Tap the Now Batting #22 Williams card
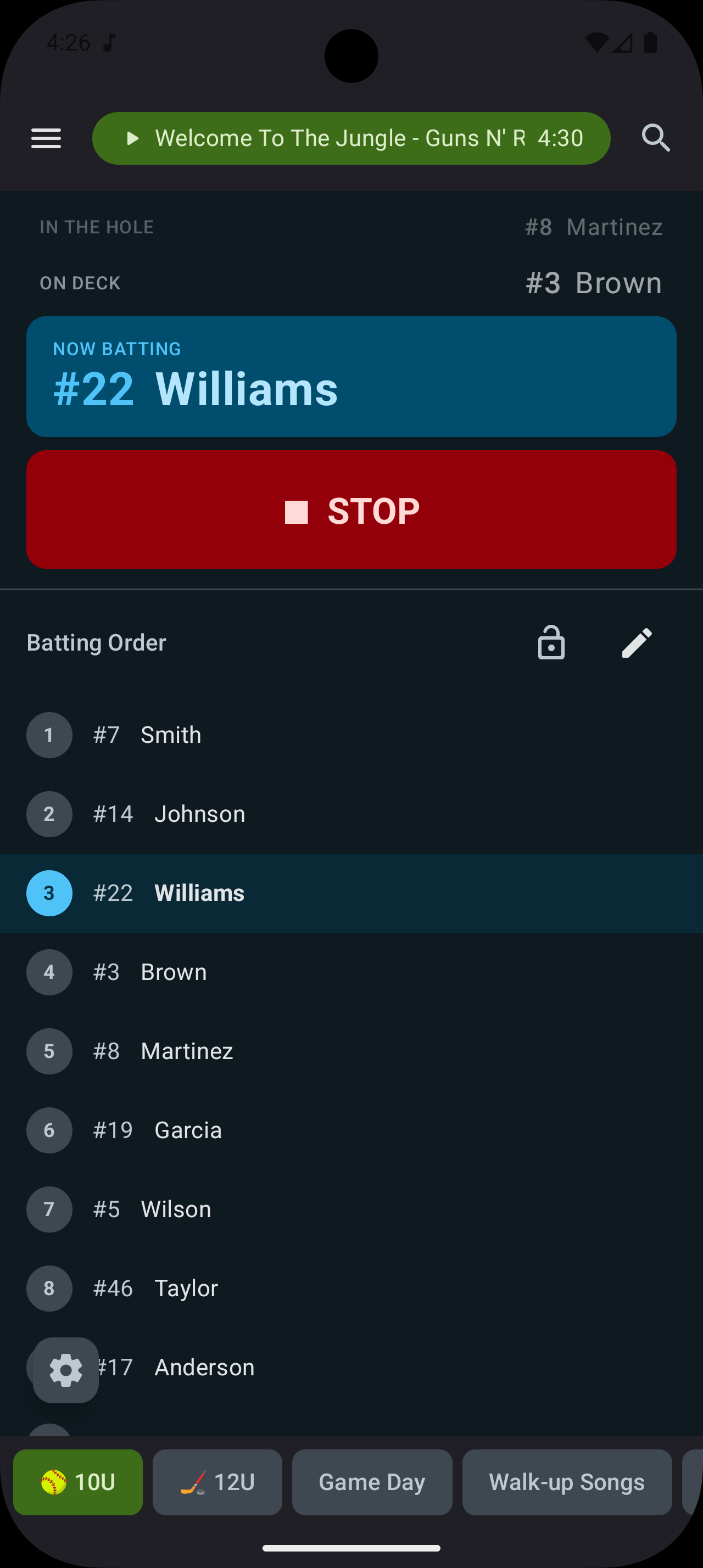 351,377
